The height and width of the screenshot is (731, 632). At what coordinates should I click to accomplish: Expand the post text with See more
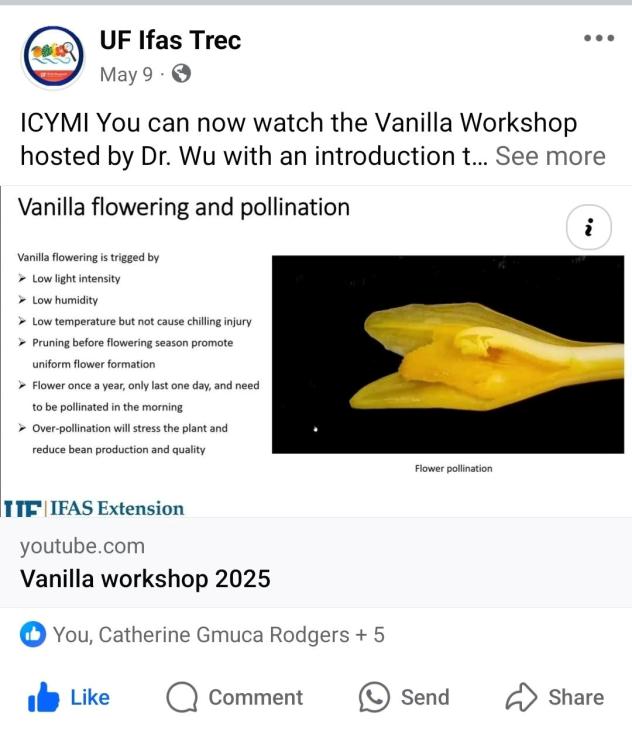[x=550, y=157]
